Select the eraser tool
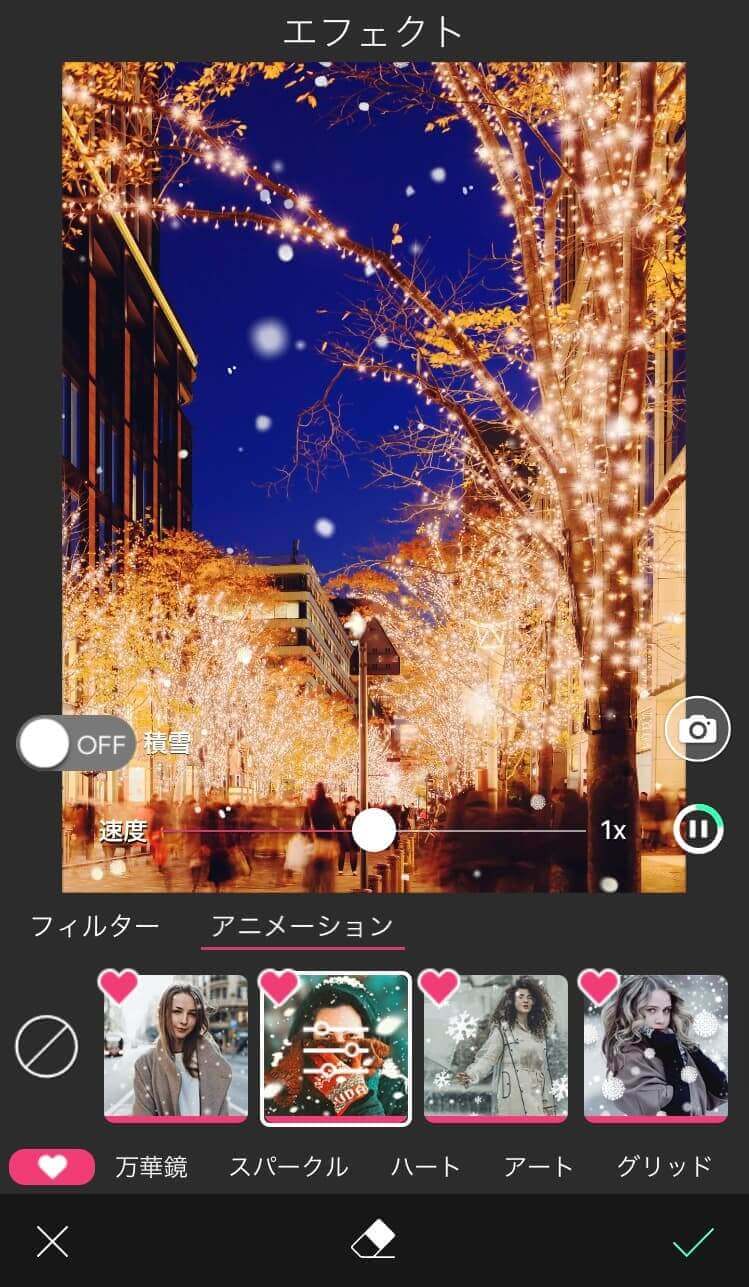Screen dimensions: 749x1287 point(373,1242)
